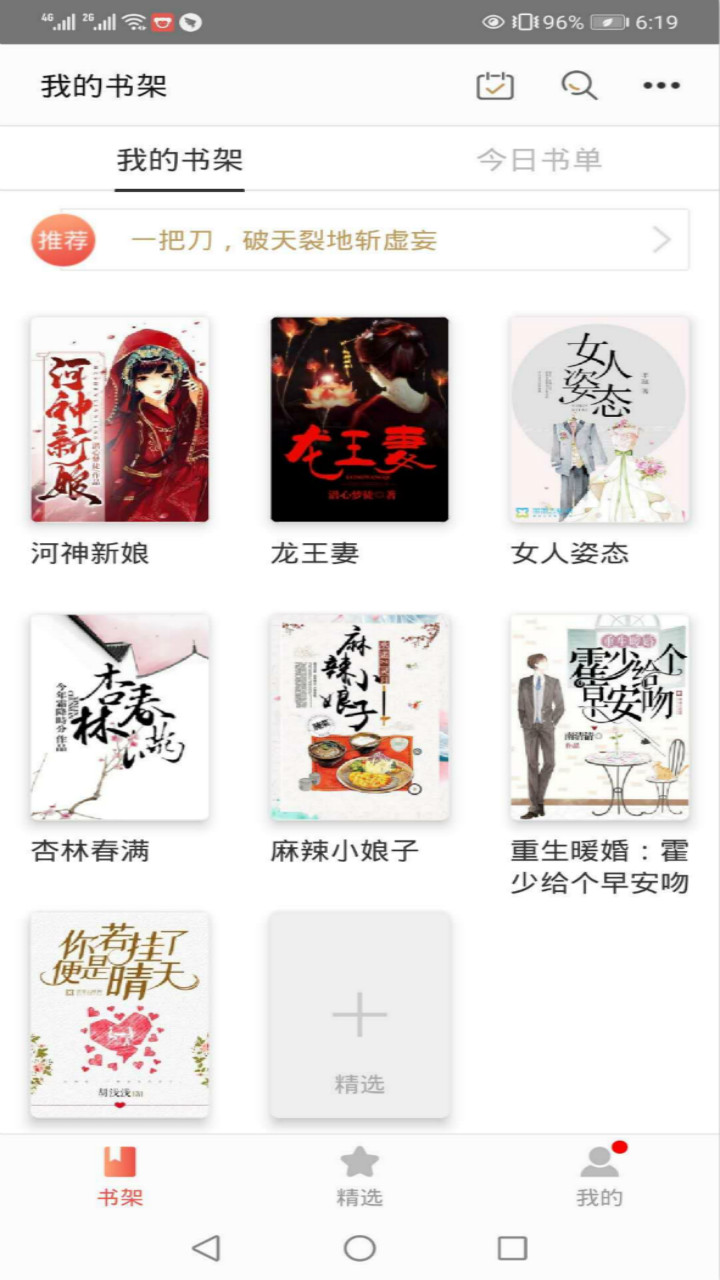Tap the system back button
Image resolution: width=720 pixels, height=1280 pixels.
(x=206, y=1248)
